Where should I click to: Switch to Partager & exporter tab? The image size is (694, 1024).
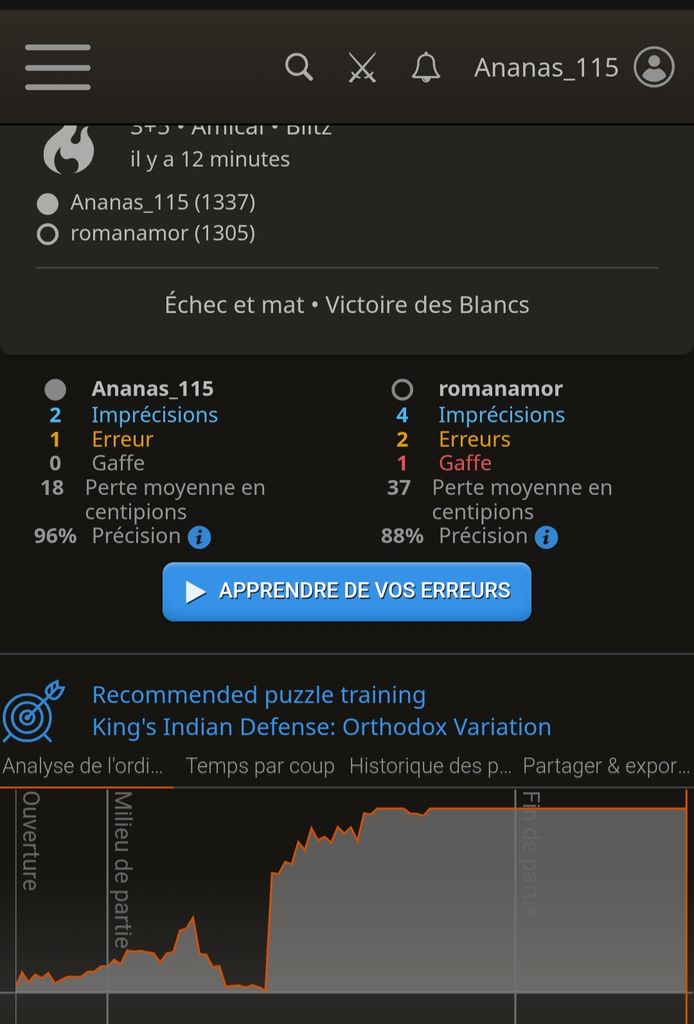click(606, 767)
